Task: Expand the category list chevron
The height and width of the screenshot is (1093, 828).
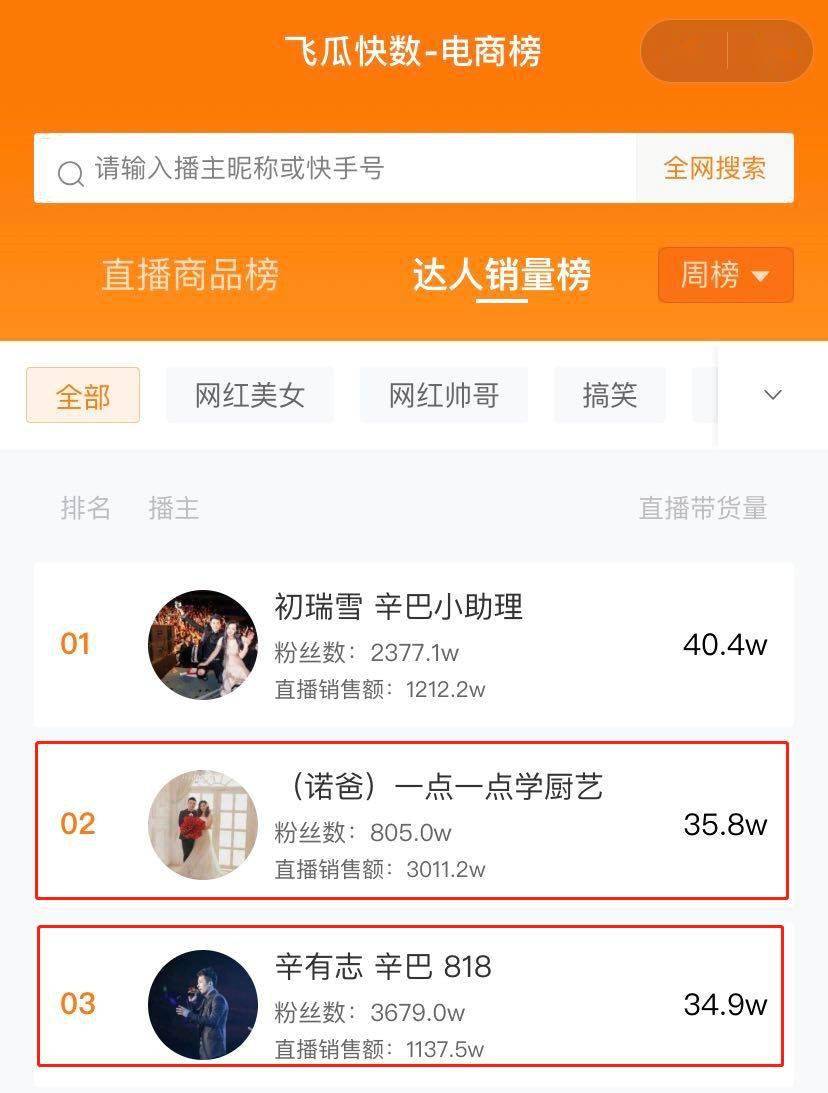Action: point(772,395)
